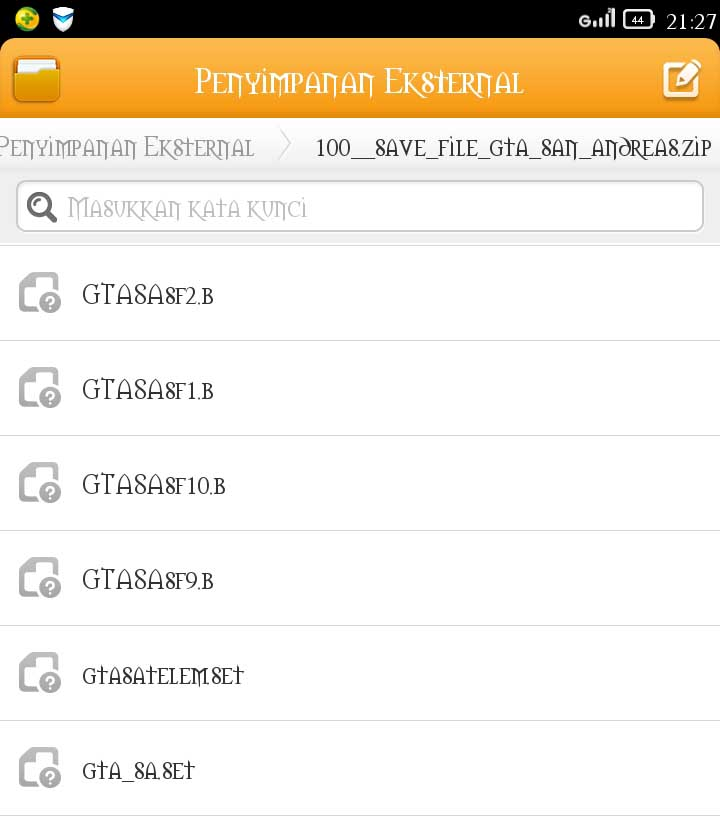720x830 pixels.
Task: Select the gtasatelem.set file
Action: 163,676
